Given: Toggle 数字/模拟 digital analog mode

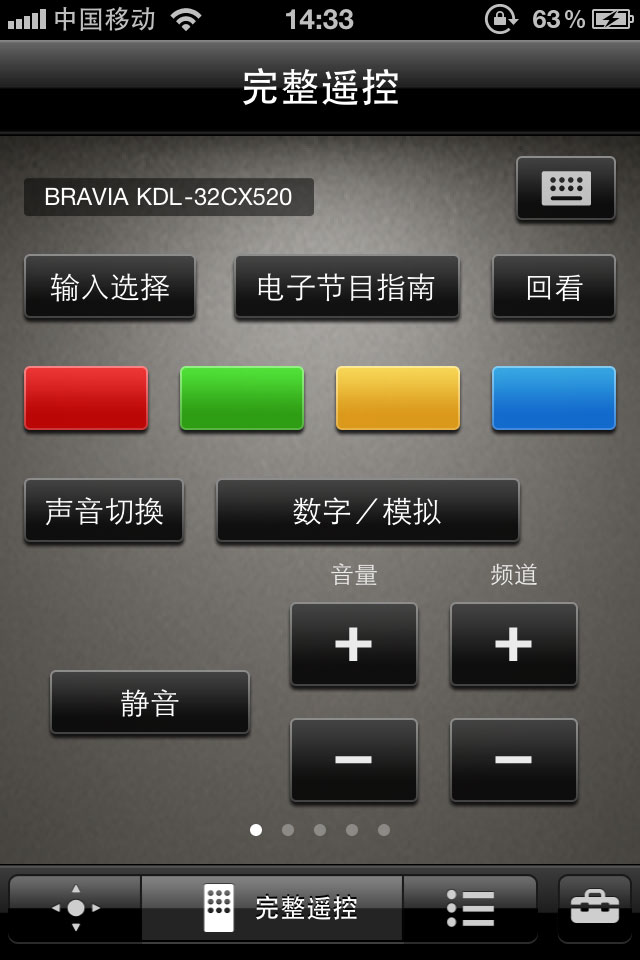Looking at the screenshot, I should pyautogui.click(x=367, y=510).
